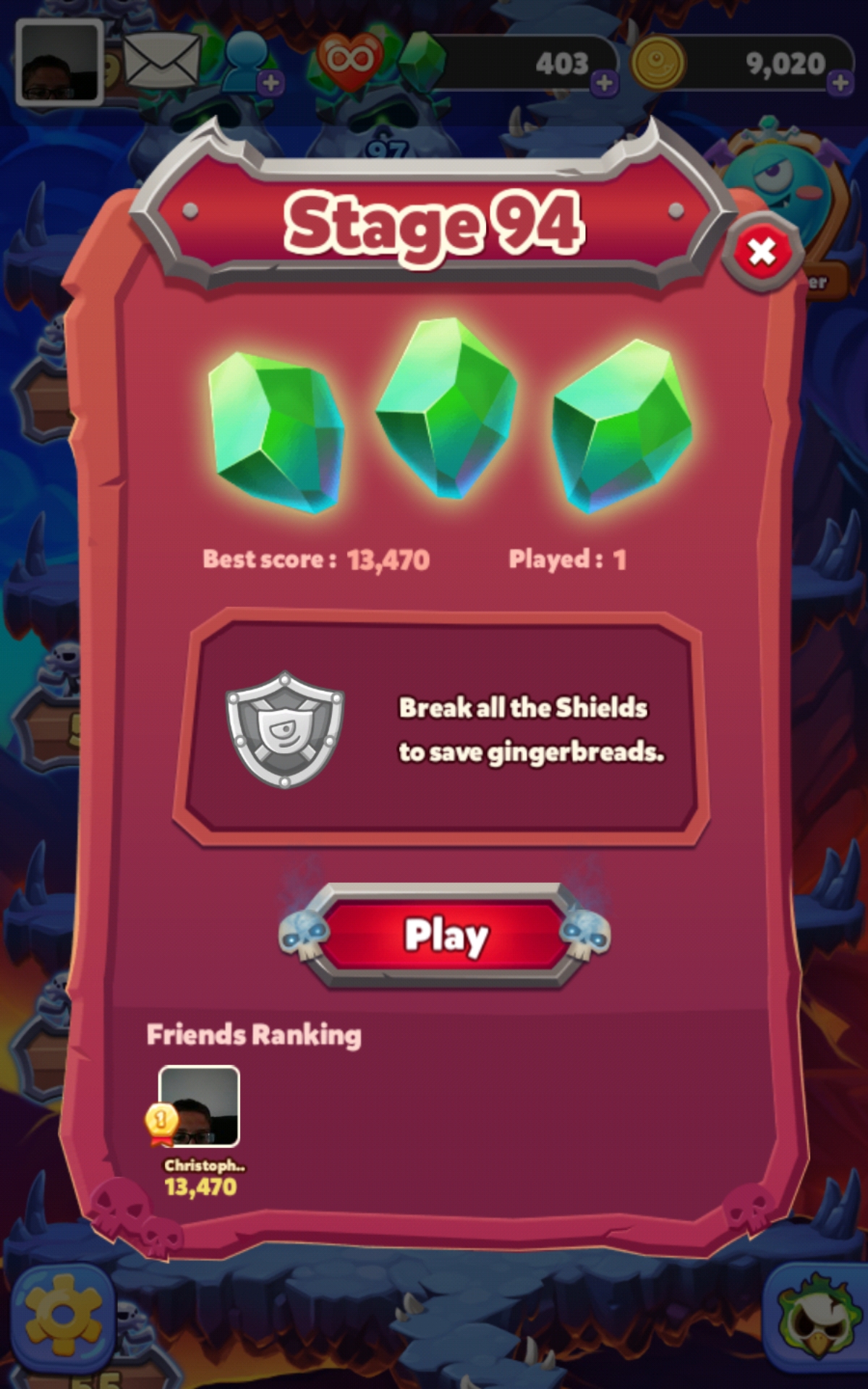Open the mail inbox envelope
The width and height of the screenshot is (868, 1389).
pos(161,61)
